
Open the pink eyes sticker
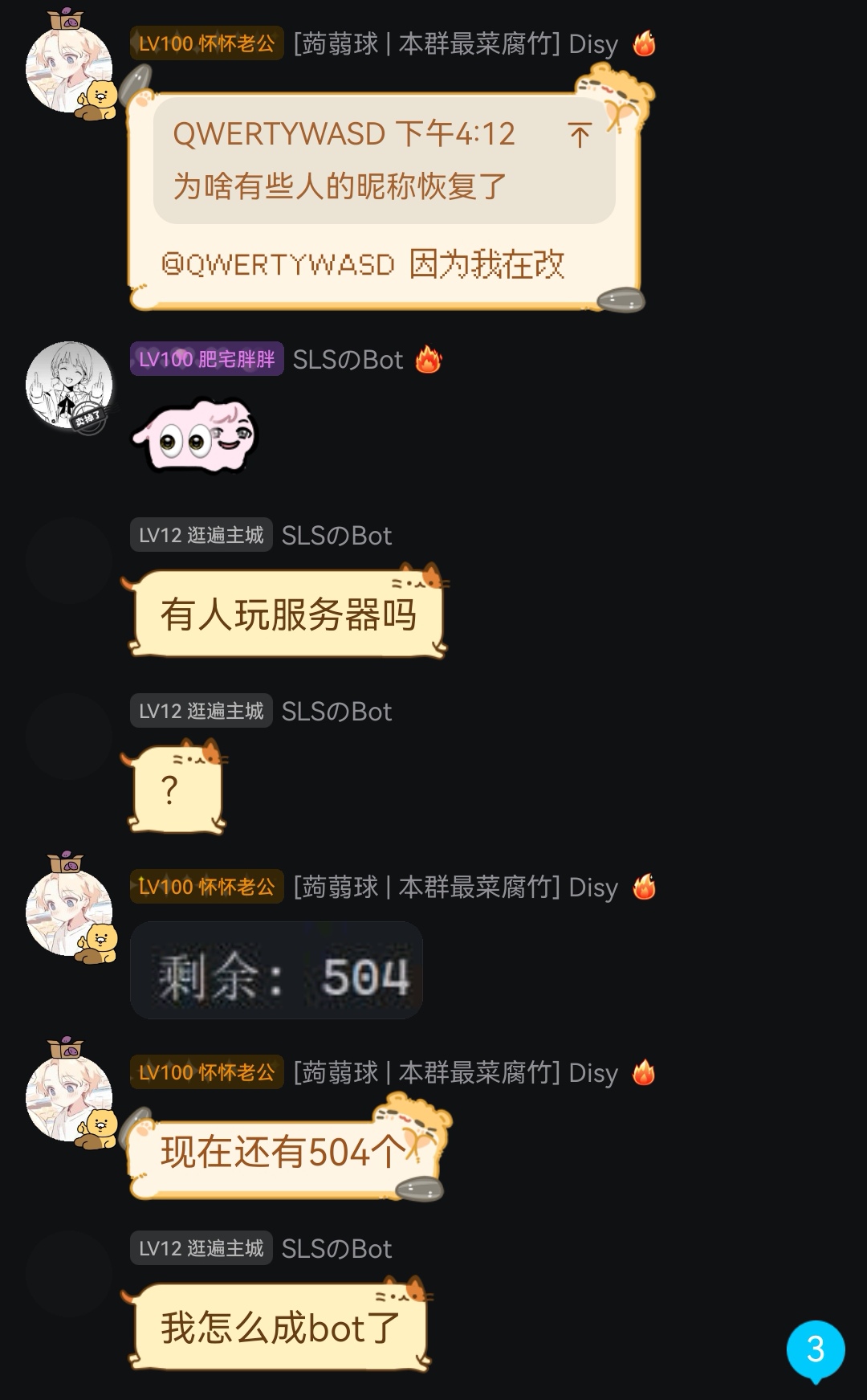pos(194,436)
